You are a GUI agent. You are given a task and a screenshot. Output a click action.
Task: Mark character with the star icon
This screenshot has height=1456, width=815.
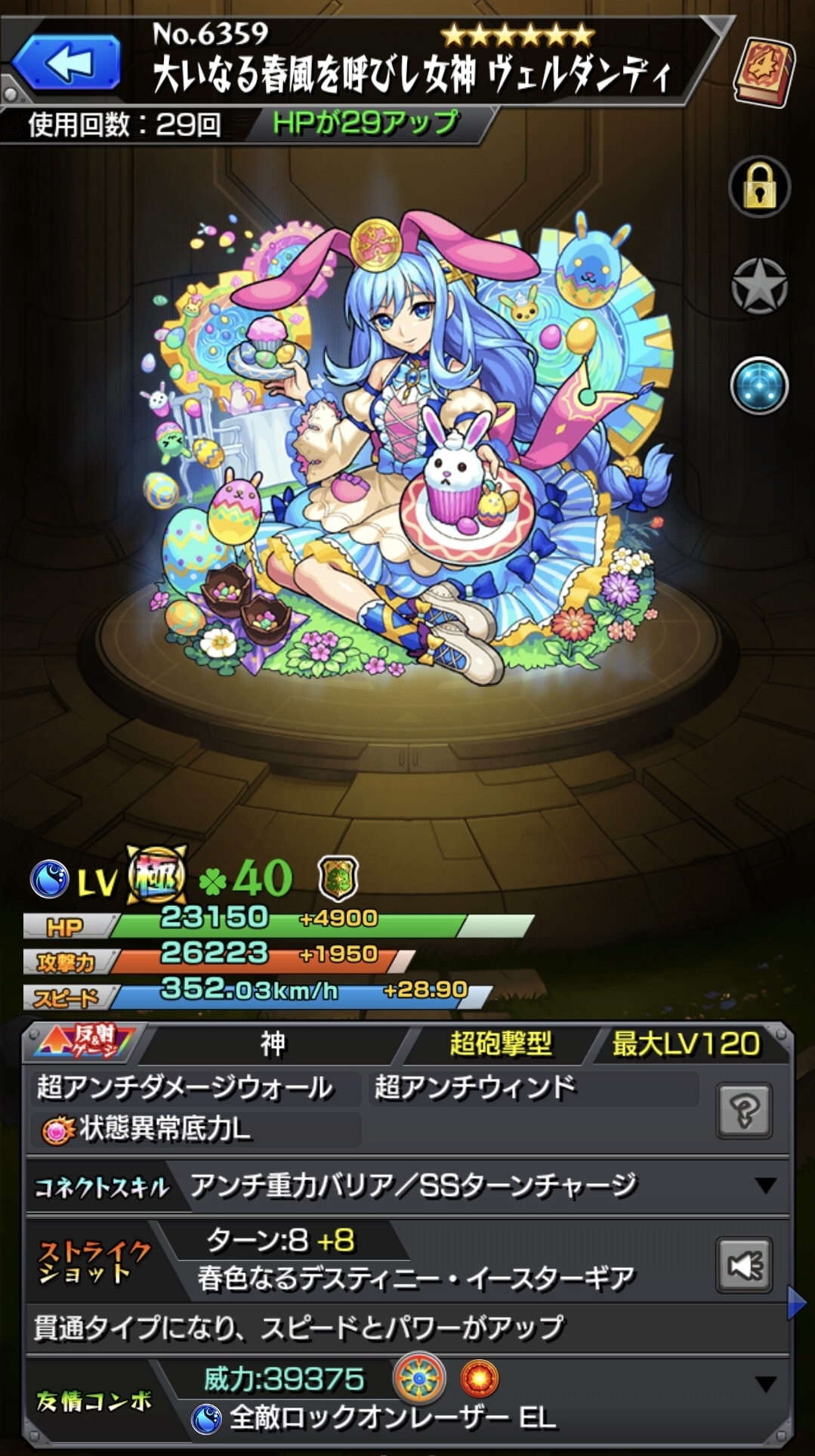point(758,286)
